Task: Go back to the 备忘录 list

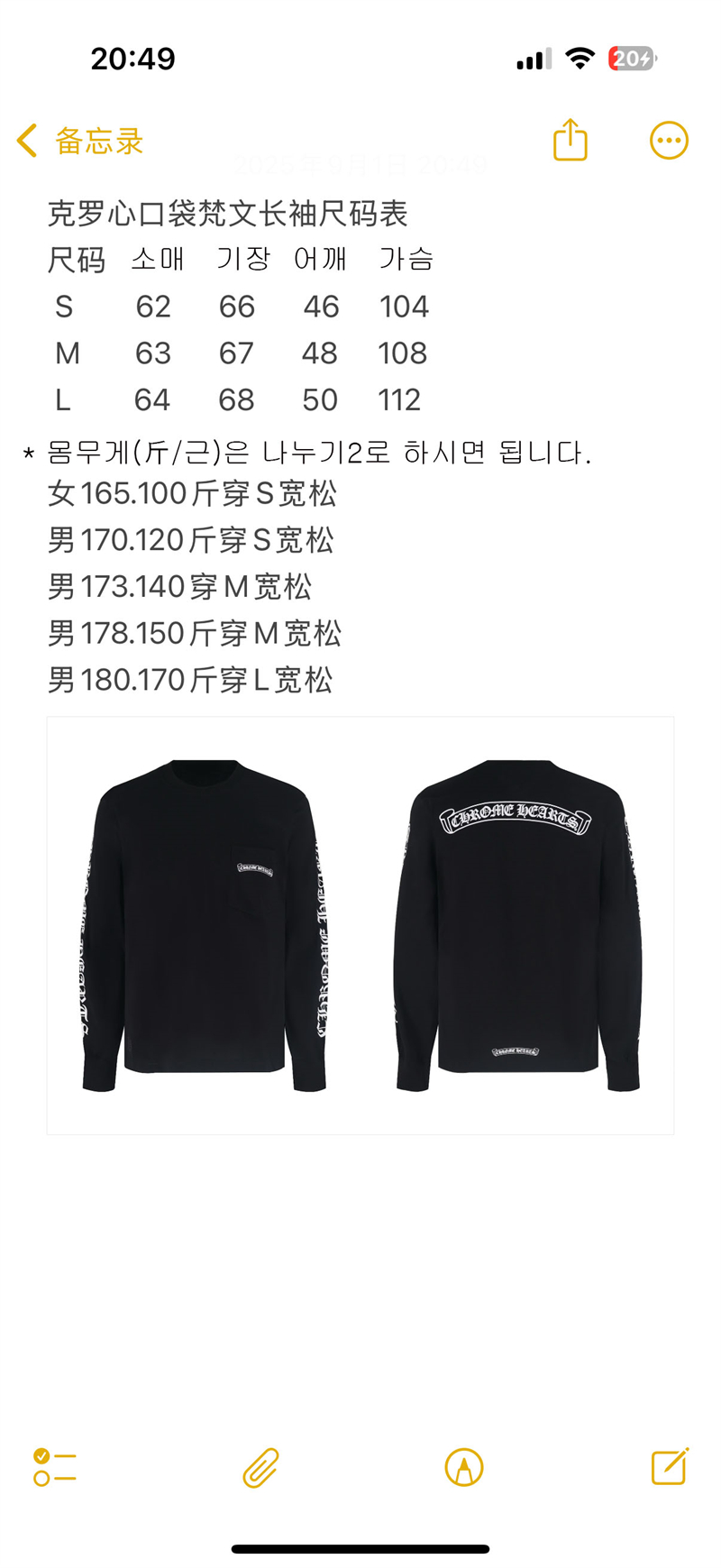Action: point(79,142)
